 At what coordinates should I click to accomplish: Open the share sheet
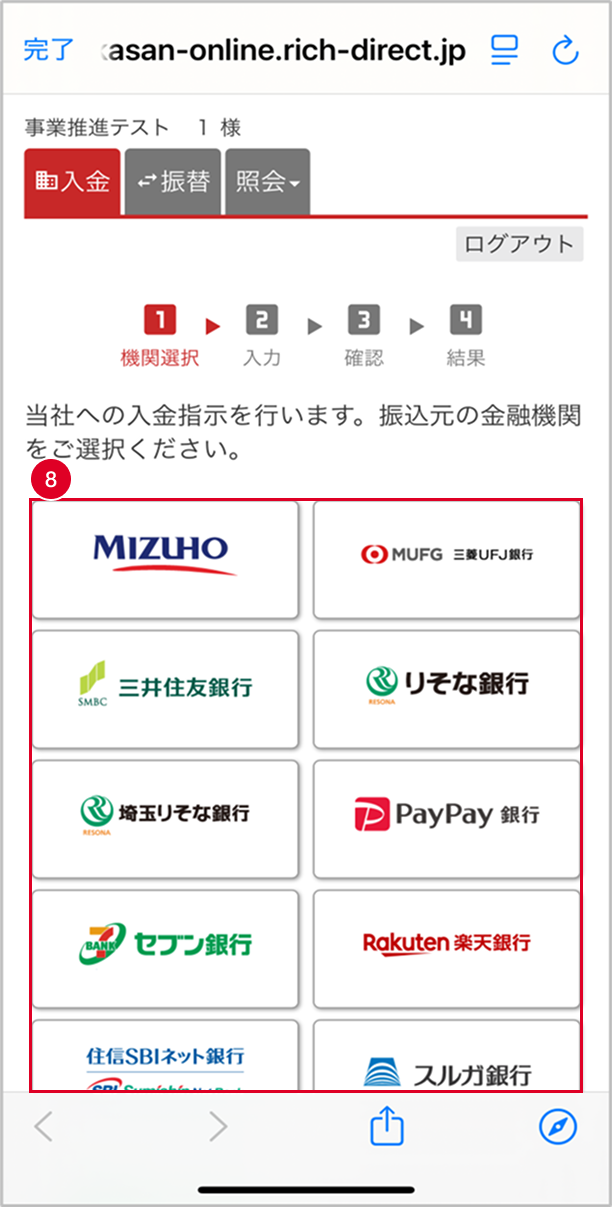pyautogui.click(x=387, y=1127)
